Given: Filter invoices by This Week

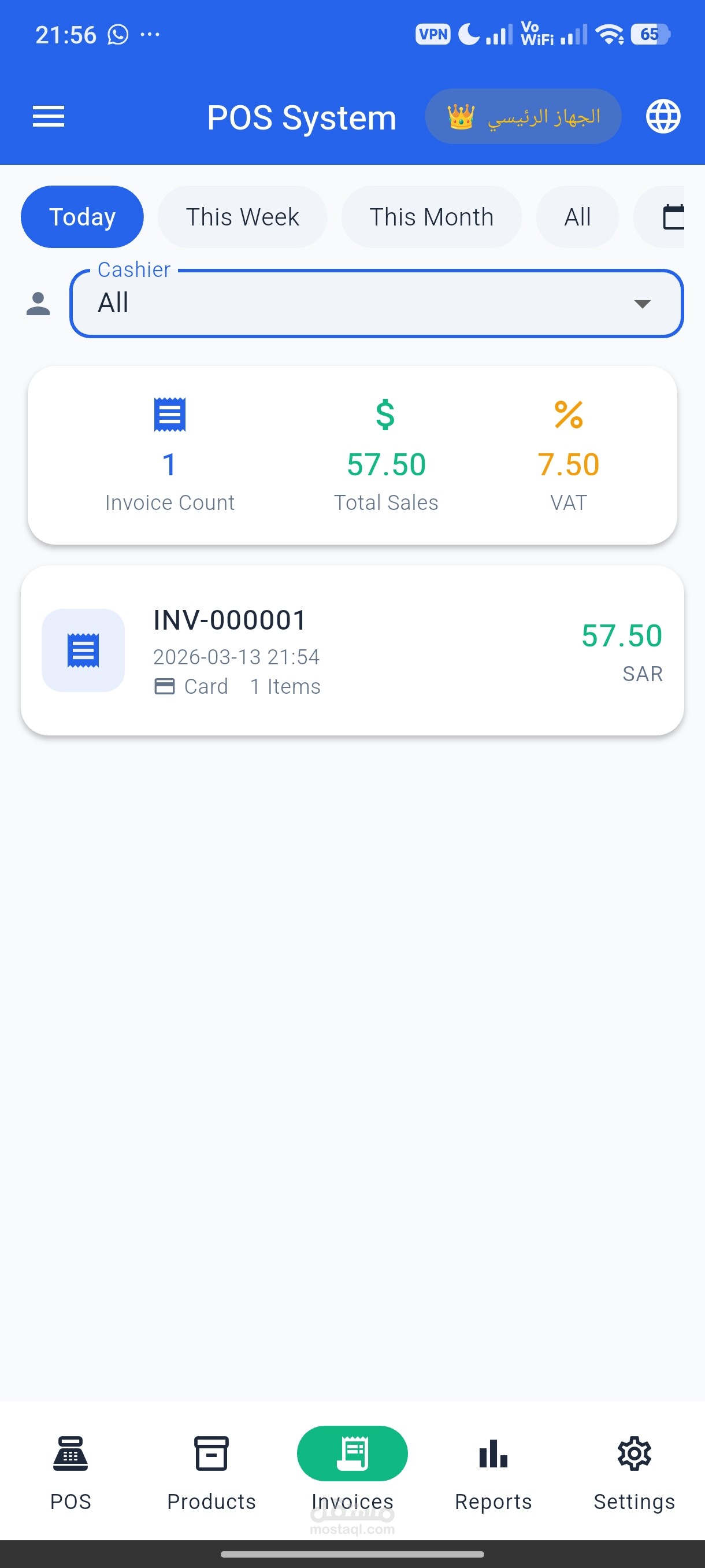Looking at the screenshot, I should pos(242,217).
